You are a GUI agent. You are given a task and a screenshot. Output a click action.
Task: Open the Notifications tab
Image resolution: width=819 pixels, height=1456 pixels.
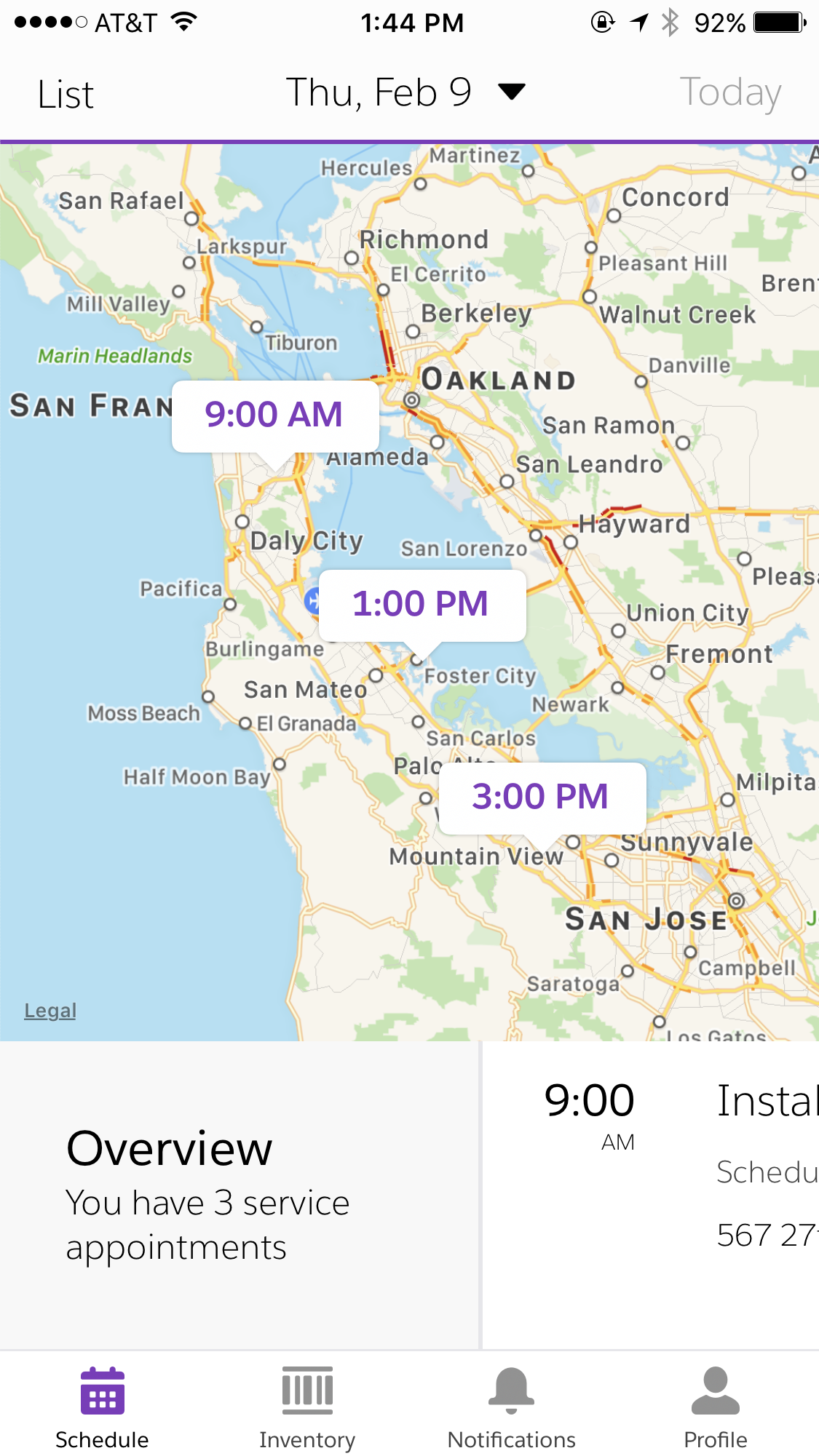coord(511,1407)
